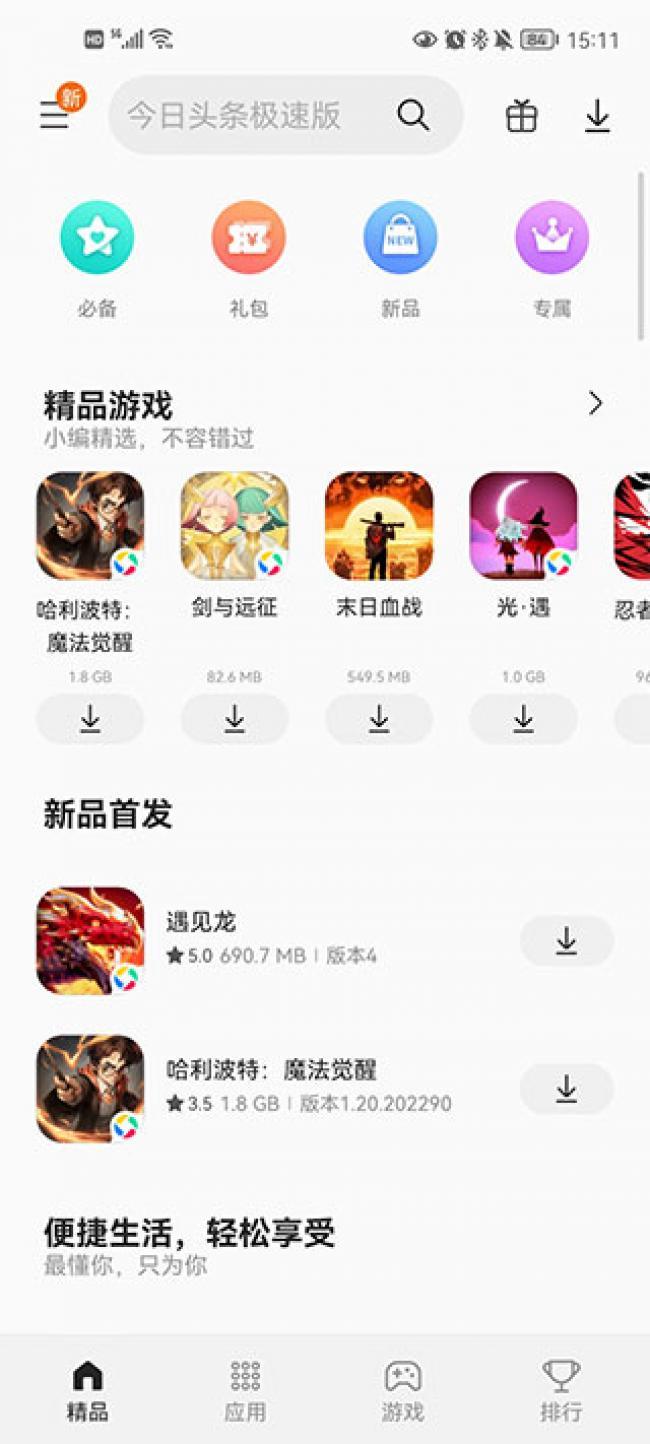The height and width of the screenshot is (1444, 650).
Task: Download 哈利波特：魔法觉醒 from 新品首发 list
Action: (566, 1089)
